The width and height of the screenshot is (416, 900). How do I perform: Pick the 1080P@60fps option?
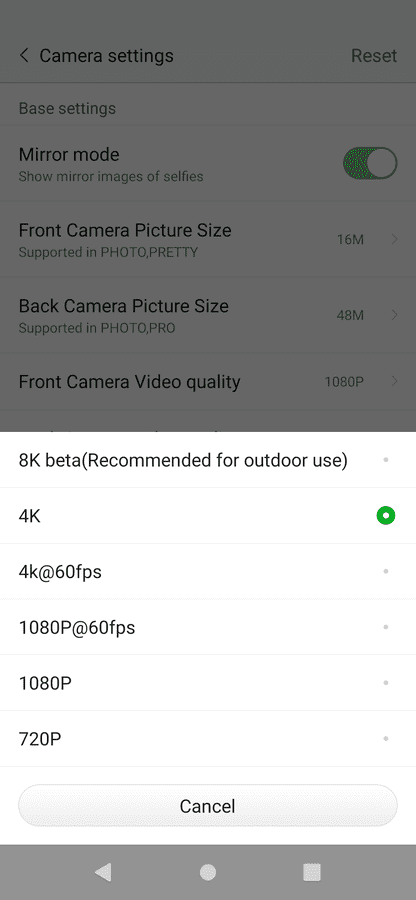(x=208, y=627)
